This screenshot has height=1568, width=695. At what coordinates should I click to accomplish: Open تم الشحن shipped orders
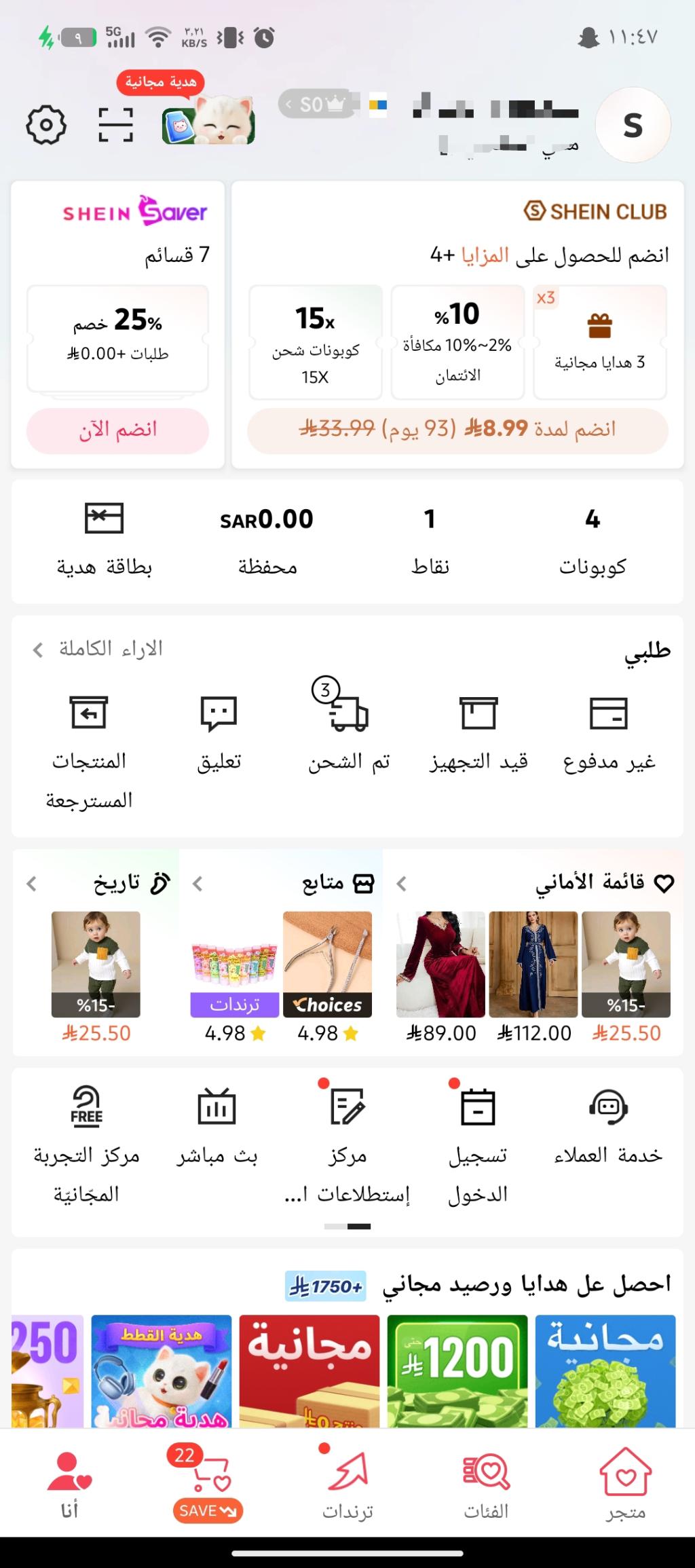(x=349, y=734)
